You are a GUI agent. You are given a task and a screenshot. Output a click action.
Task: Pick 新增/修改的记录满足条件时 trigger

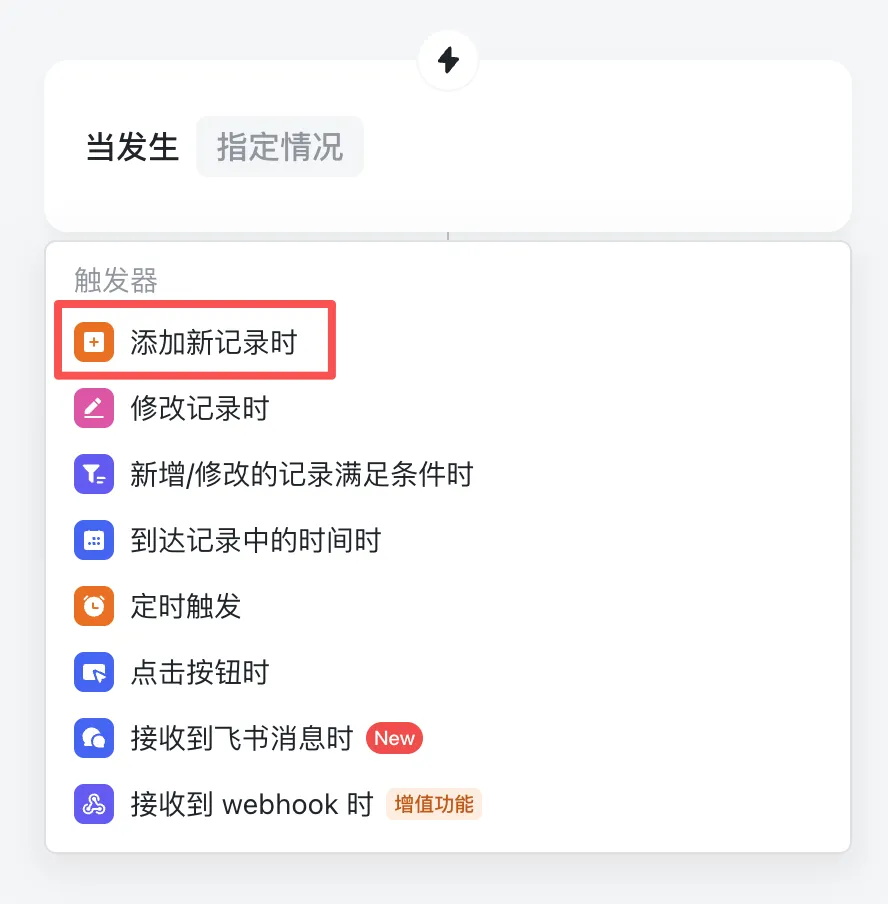pyautogui.click(x=300, y=474)
